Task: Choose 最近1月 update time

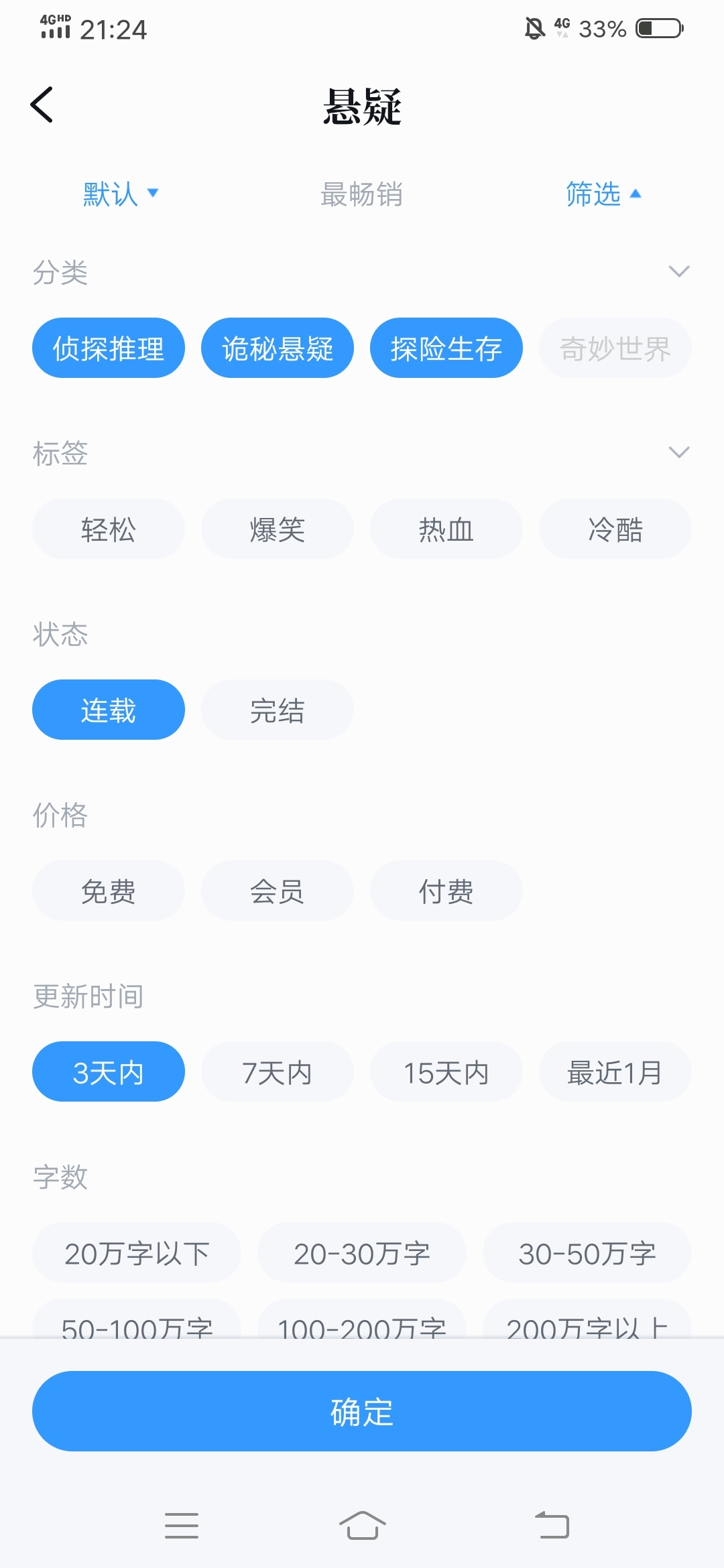Action: point(615,1071)
